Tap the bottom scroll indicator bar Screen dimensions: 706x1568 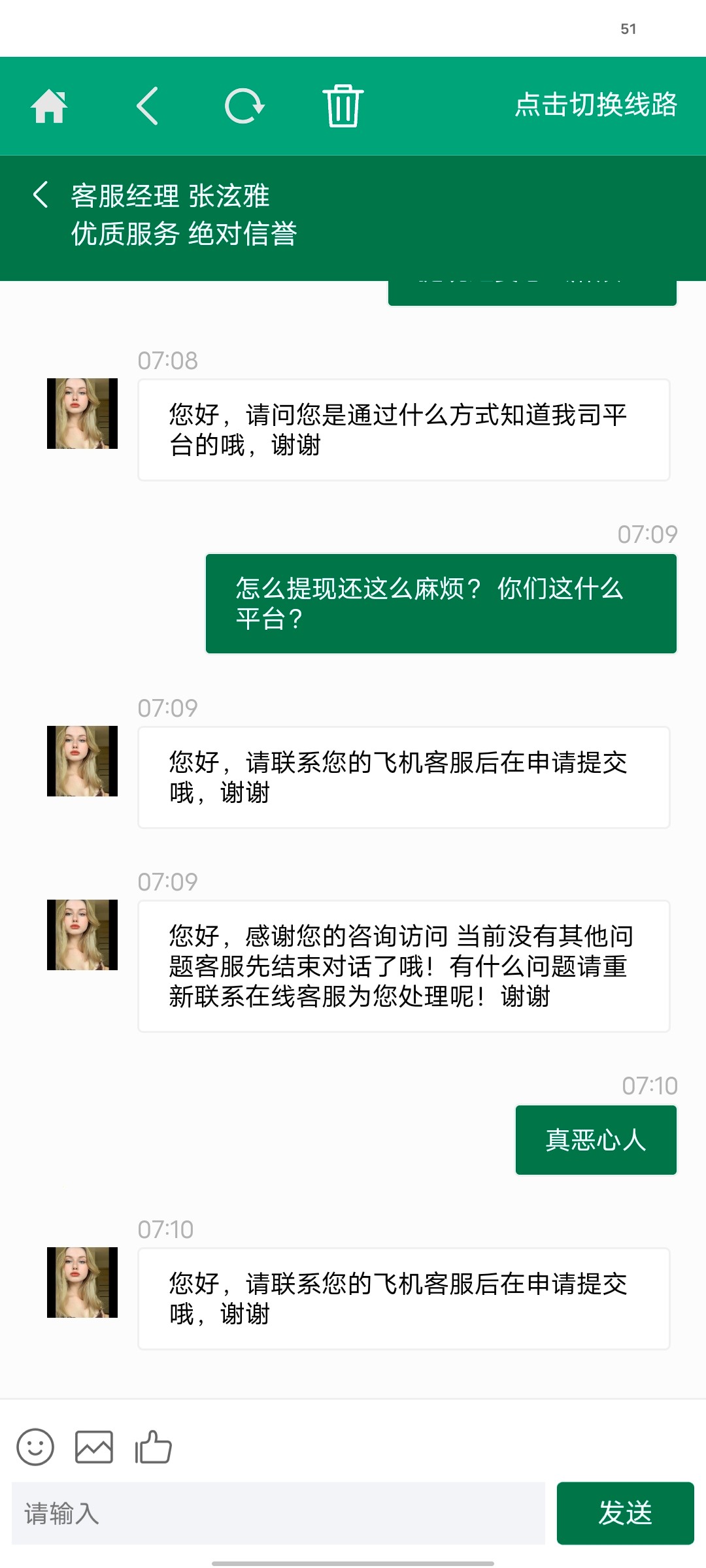click(x=353, y=1561)
